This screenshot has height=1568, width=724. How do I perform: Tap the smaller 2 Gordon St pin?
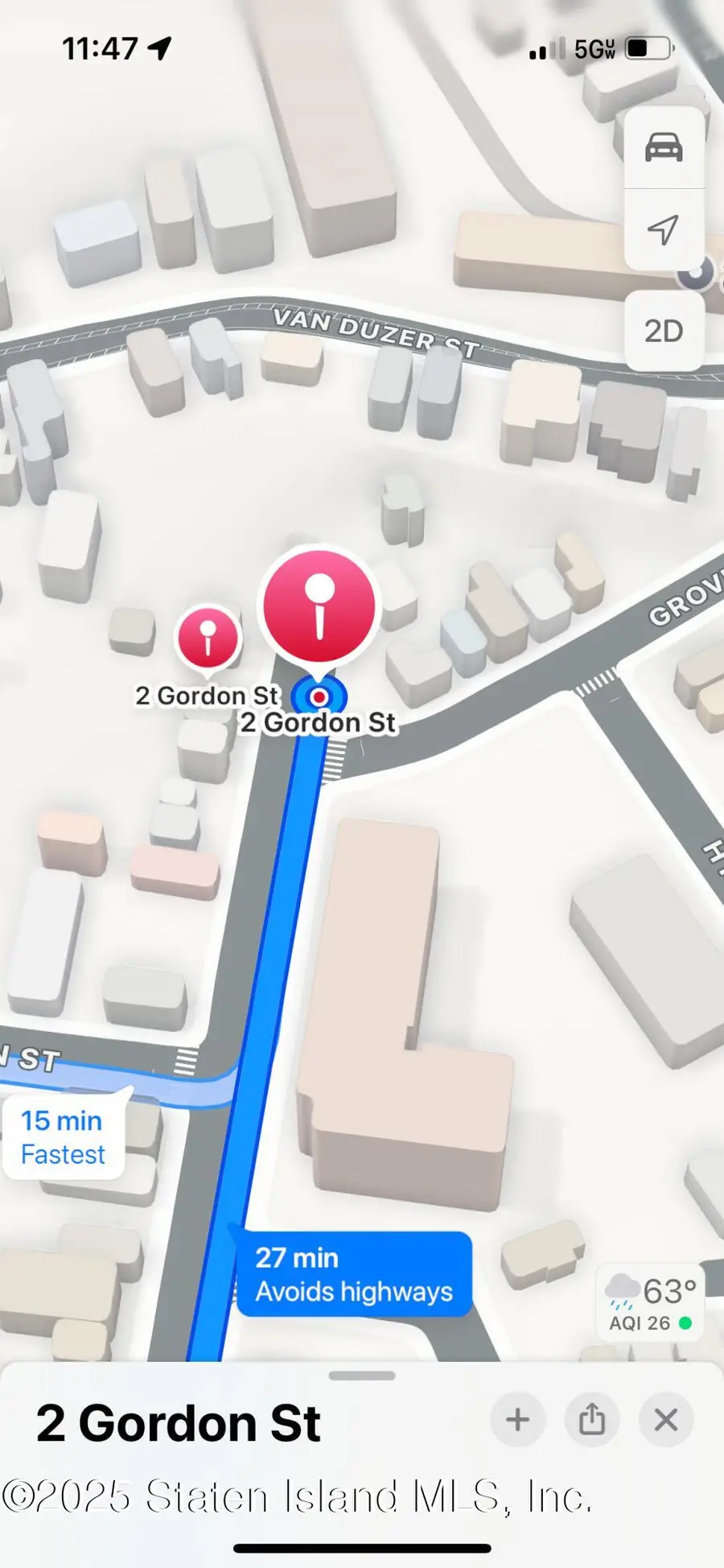(x=208, y=638)
